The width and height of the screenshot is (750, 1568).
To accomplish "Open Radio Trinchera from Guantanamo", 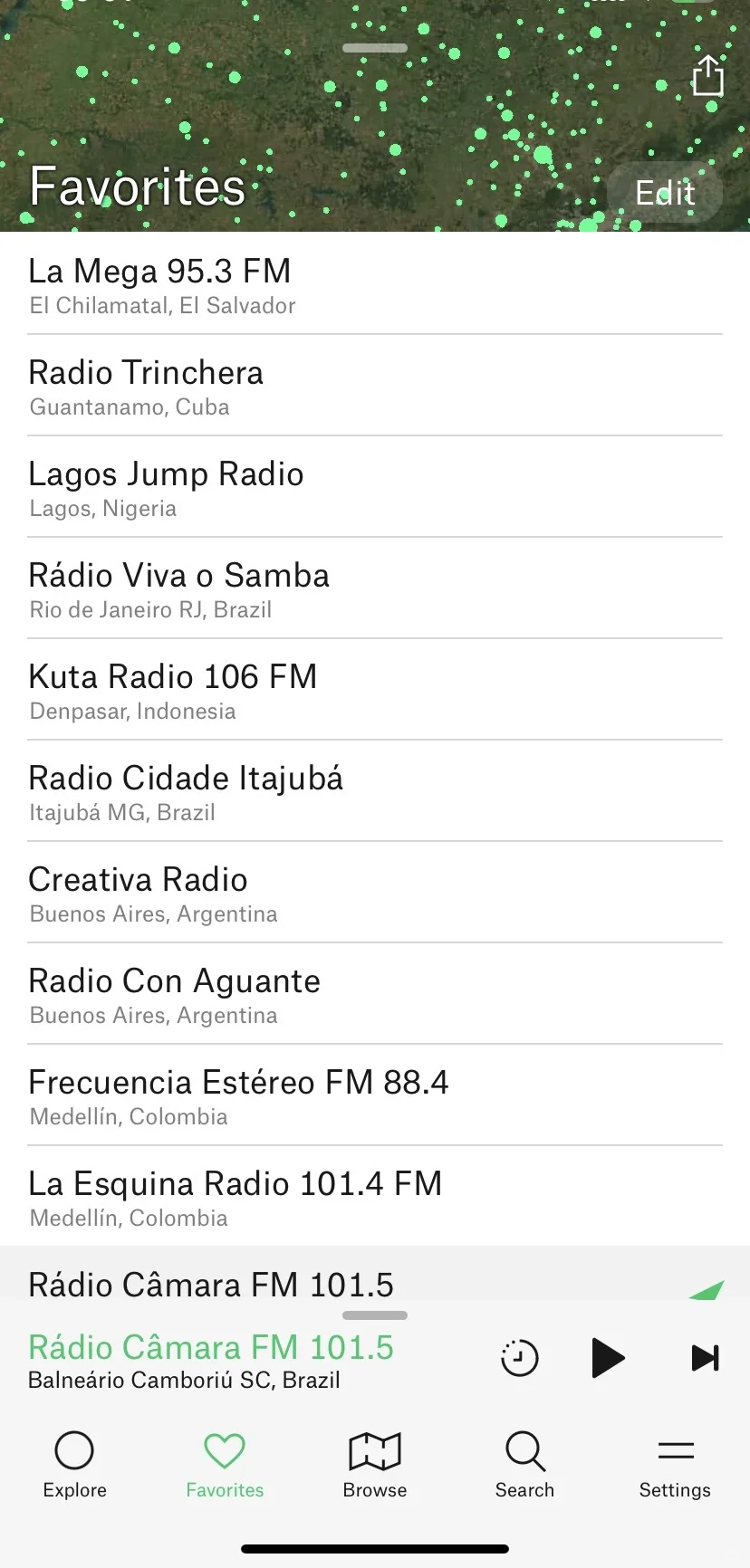I will tap(375, 387).
